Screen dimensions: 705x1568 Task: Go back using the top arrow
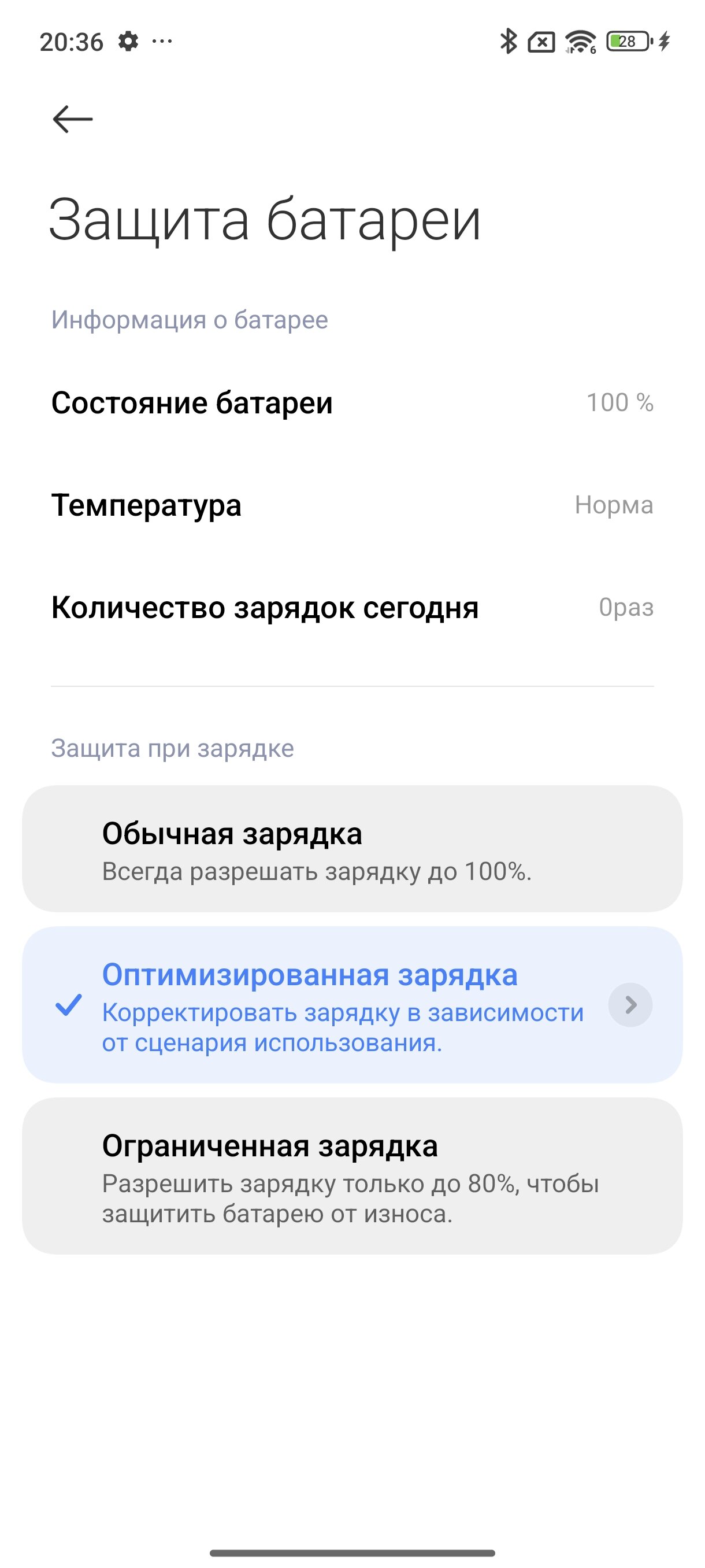click(72, 119)
